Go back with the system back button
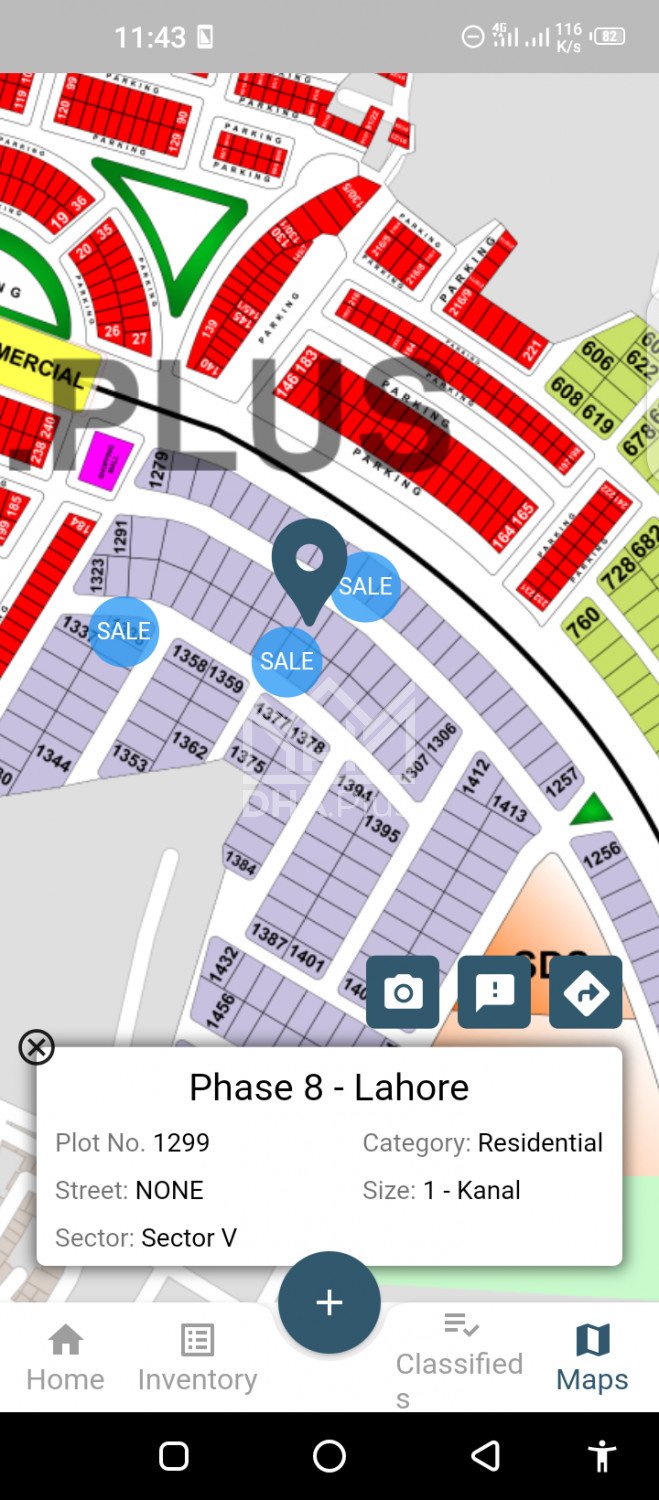The image size is (659, 1500). click(486, 1456)
